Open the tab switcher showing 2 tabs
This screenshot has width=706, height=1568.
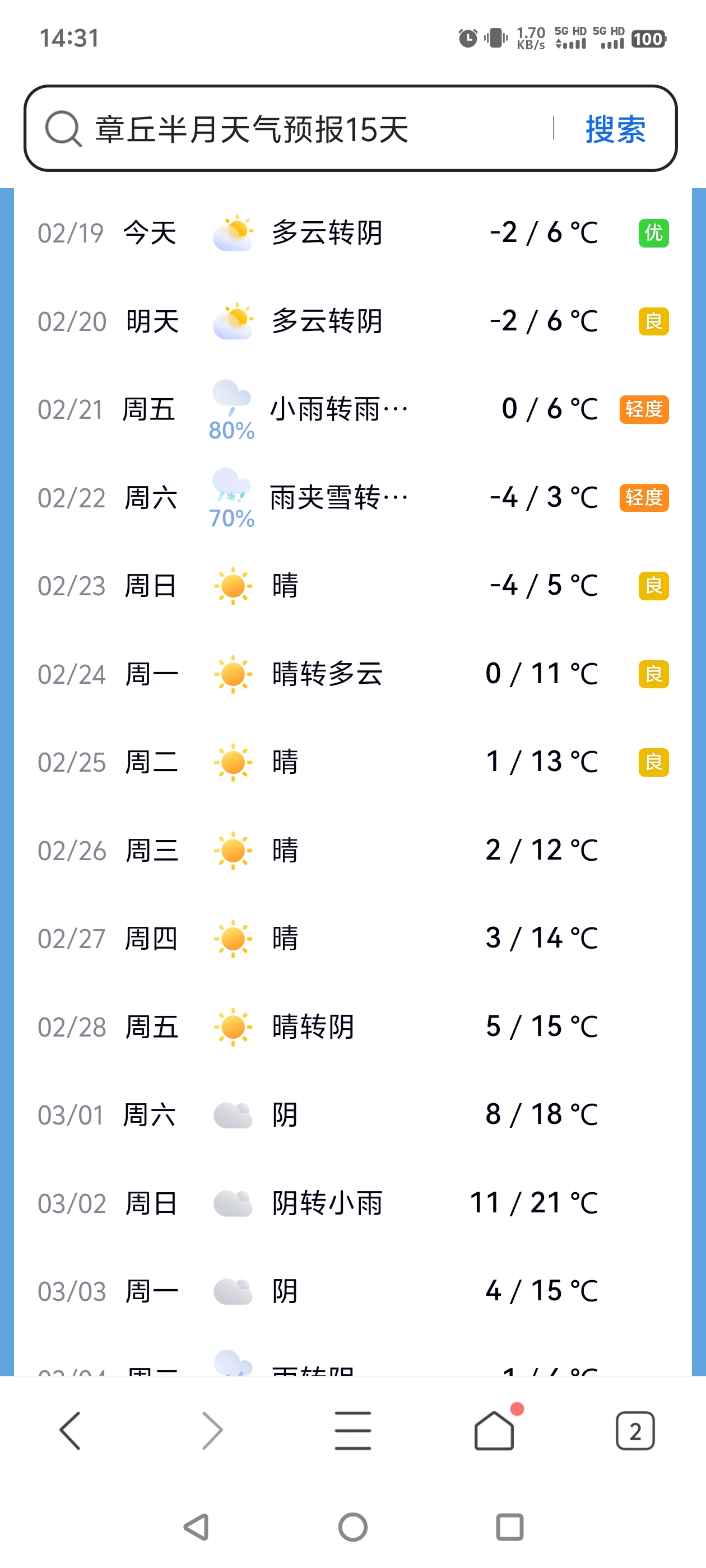click(635, 1430)
